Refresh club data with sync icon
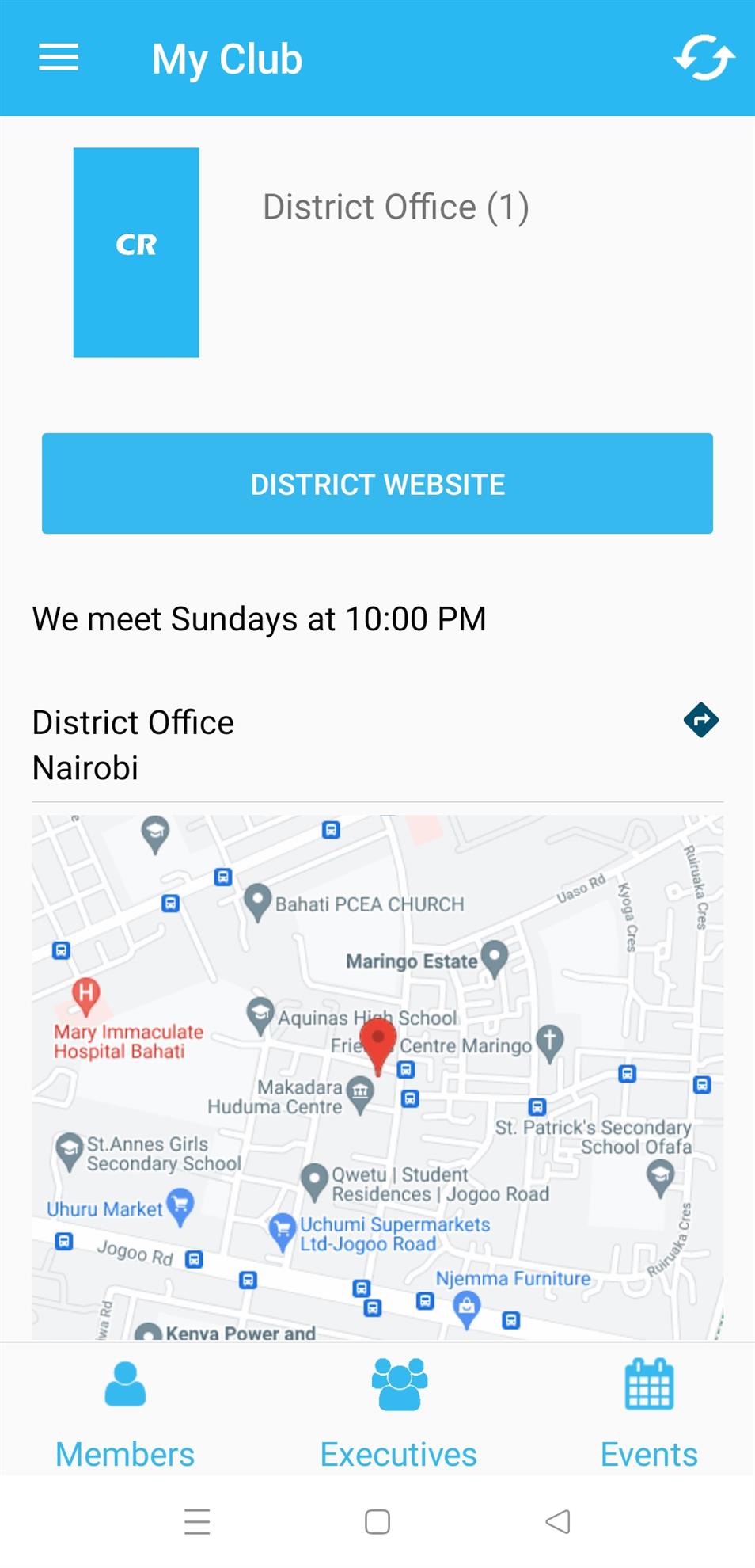The image size is (755, 1568). coord(704,58)
